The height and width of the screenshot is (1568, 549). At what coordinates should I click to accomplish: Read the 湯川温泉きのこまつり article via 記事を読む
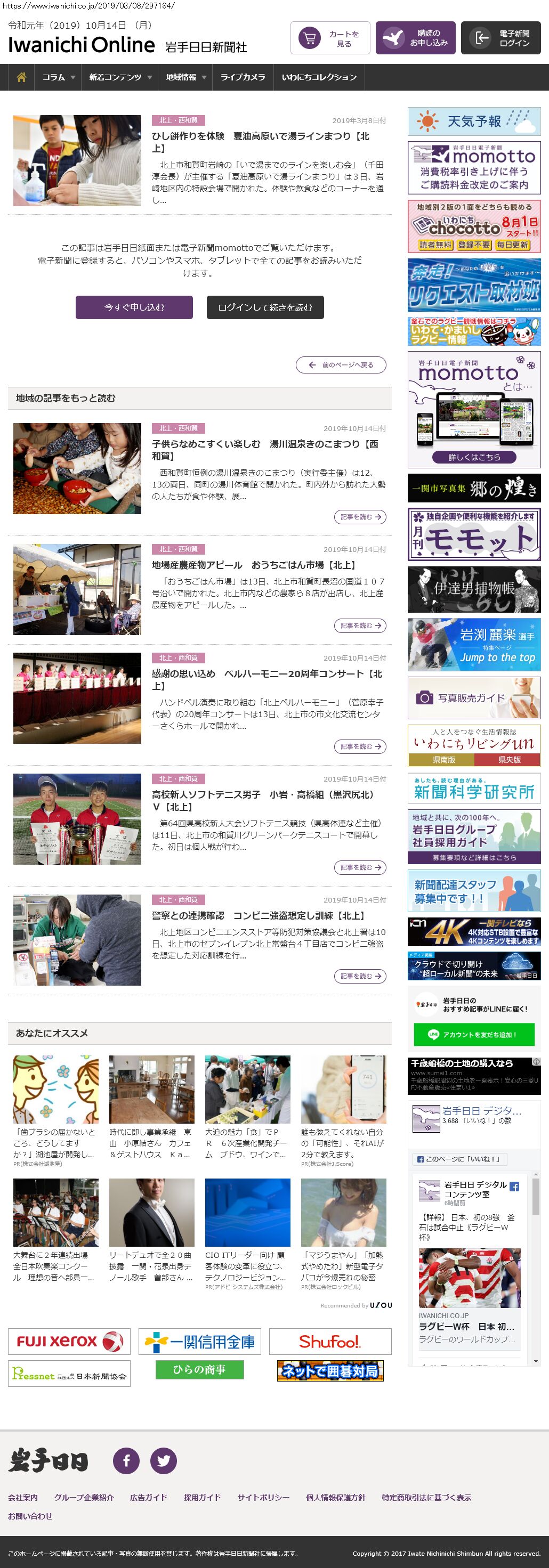point(360,517)
